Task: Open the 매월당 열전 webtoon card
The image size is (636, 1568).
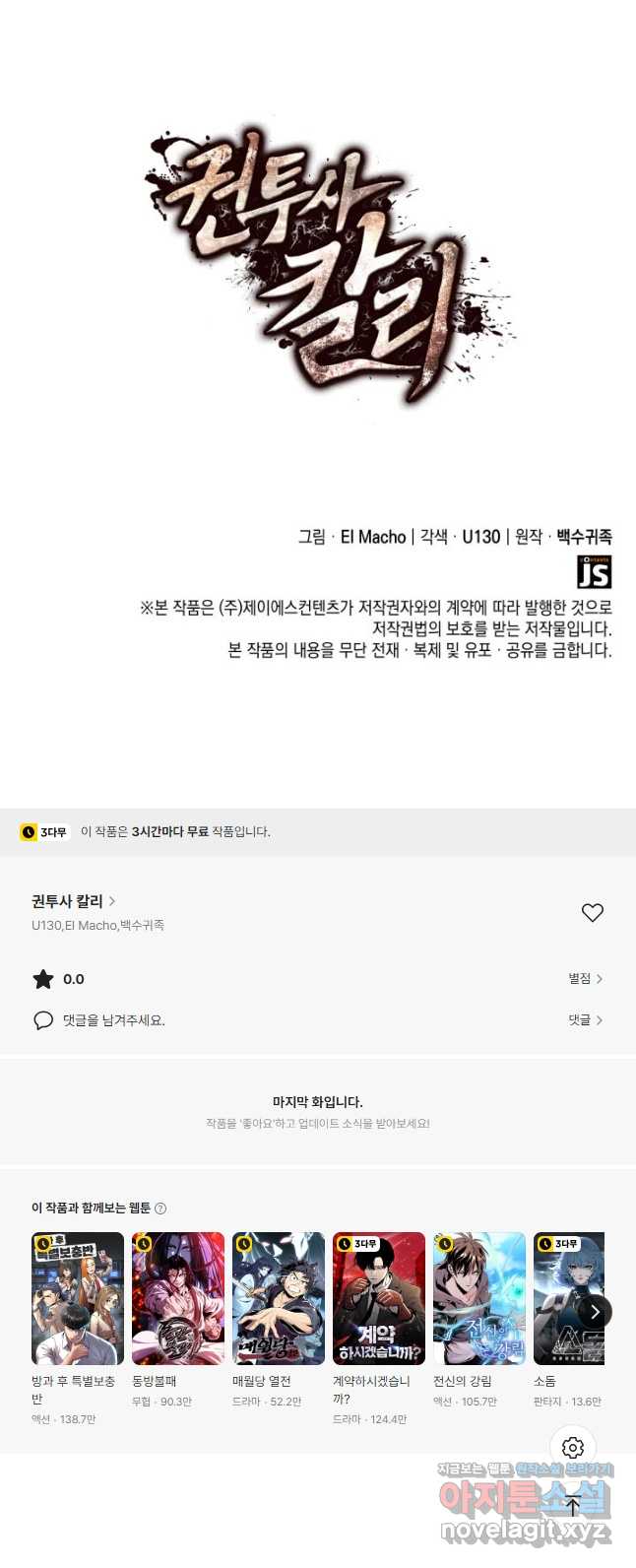Action: point(279,1298)
